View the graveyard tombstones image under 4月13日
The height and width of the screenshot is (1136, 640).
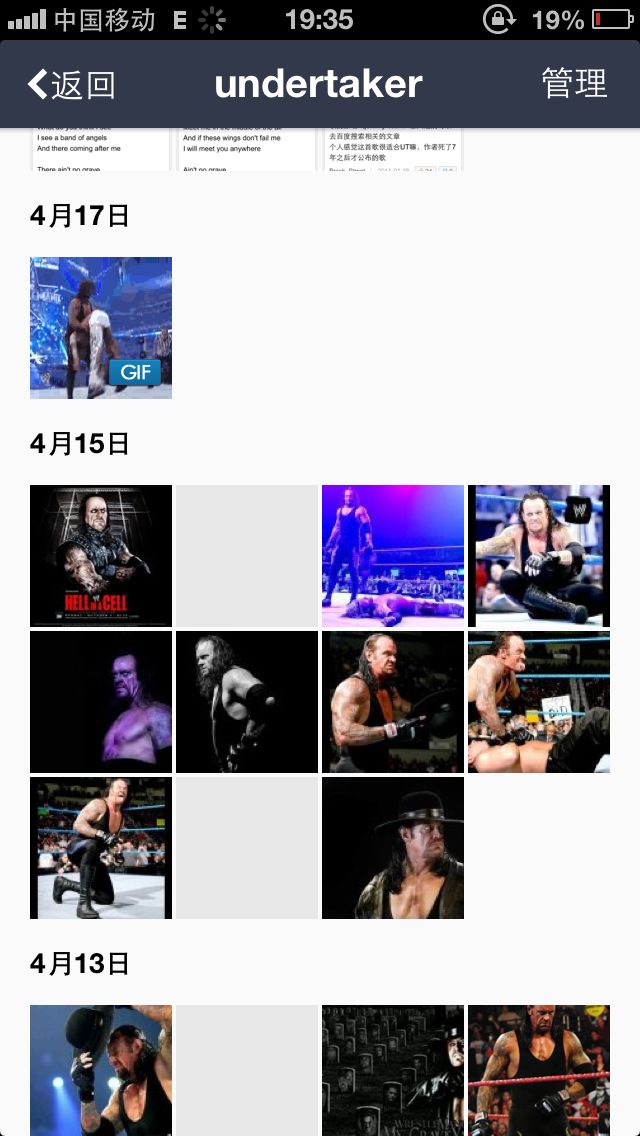[x=393, y=1070]
